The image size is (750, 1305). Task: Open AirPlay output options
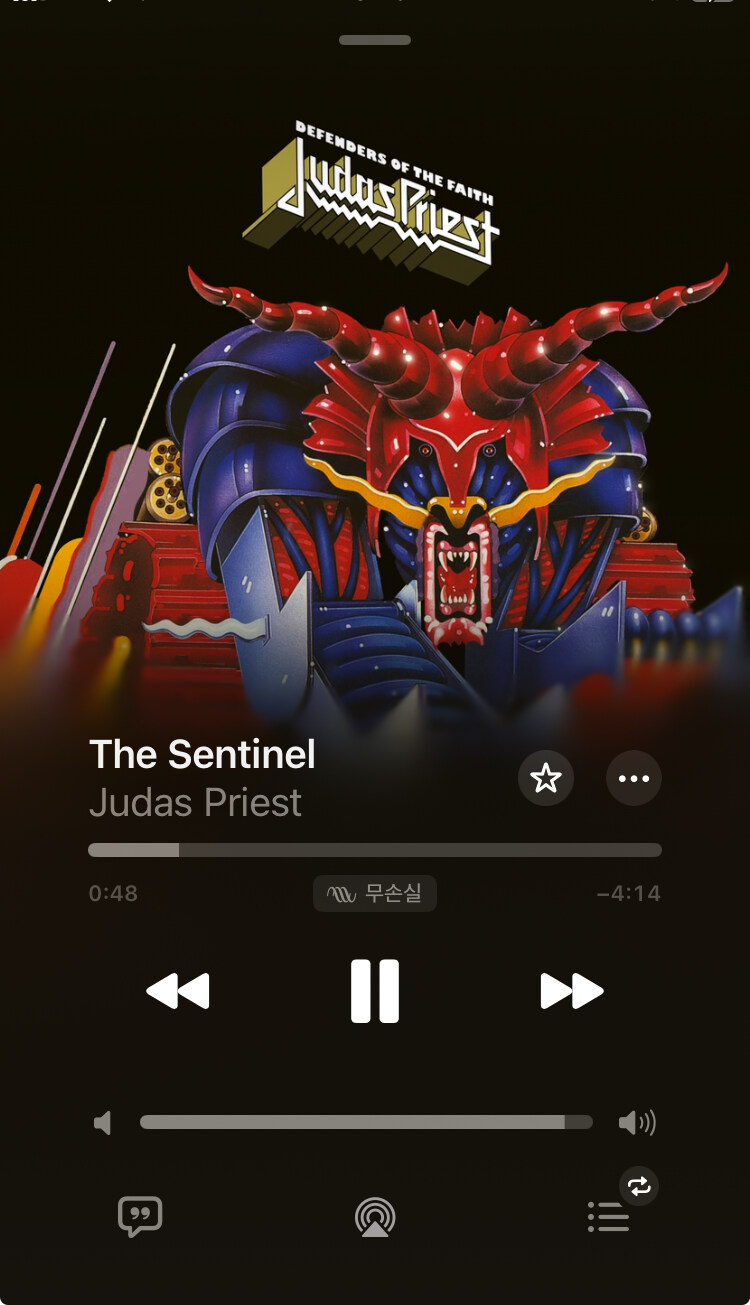click(x=375, y=1217)
